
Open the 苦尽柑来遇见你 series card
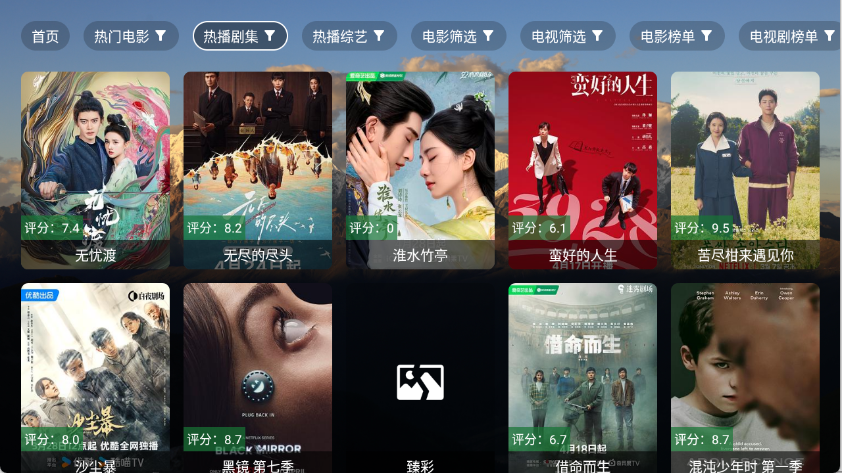point(745,170)
